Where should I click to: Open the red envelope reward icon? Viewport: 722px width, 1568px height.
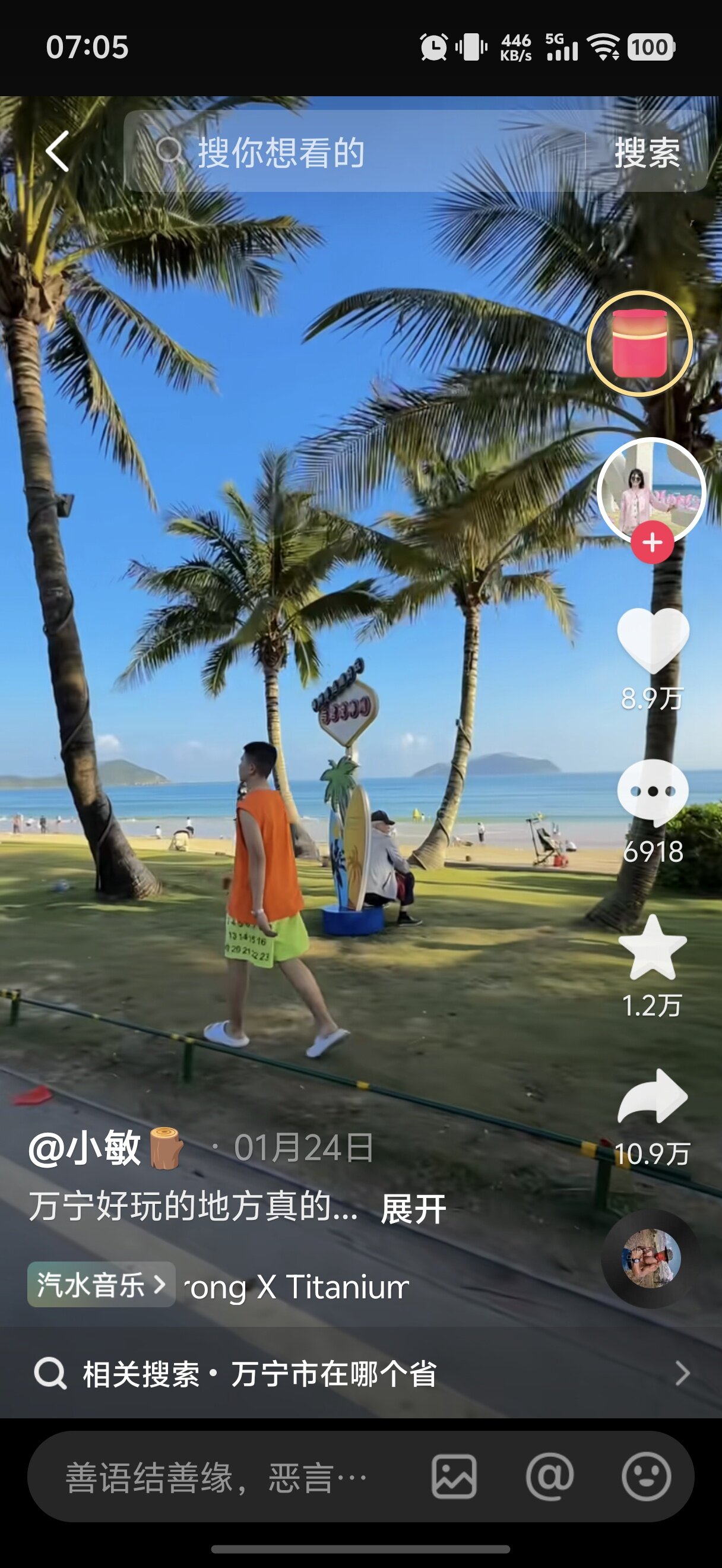[639, 344]
